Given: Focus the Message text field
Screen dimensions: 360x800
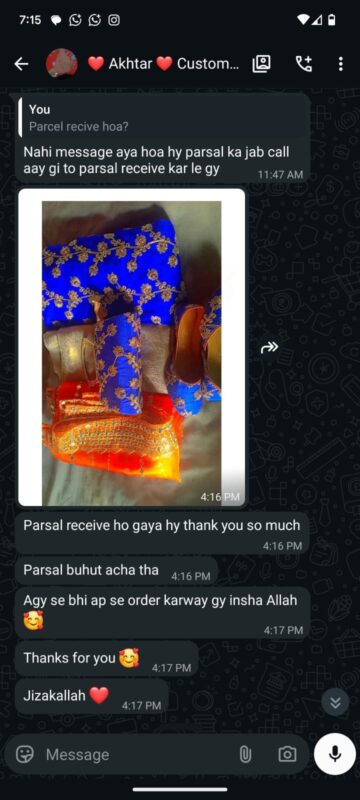Looking at the screenshot, I should [138, 754].
